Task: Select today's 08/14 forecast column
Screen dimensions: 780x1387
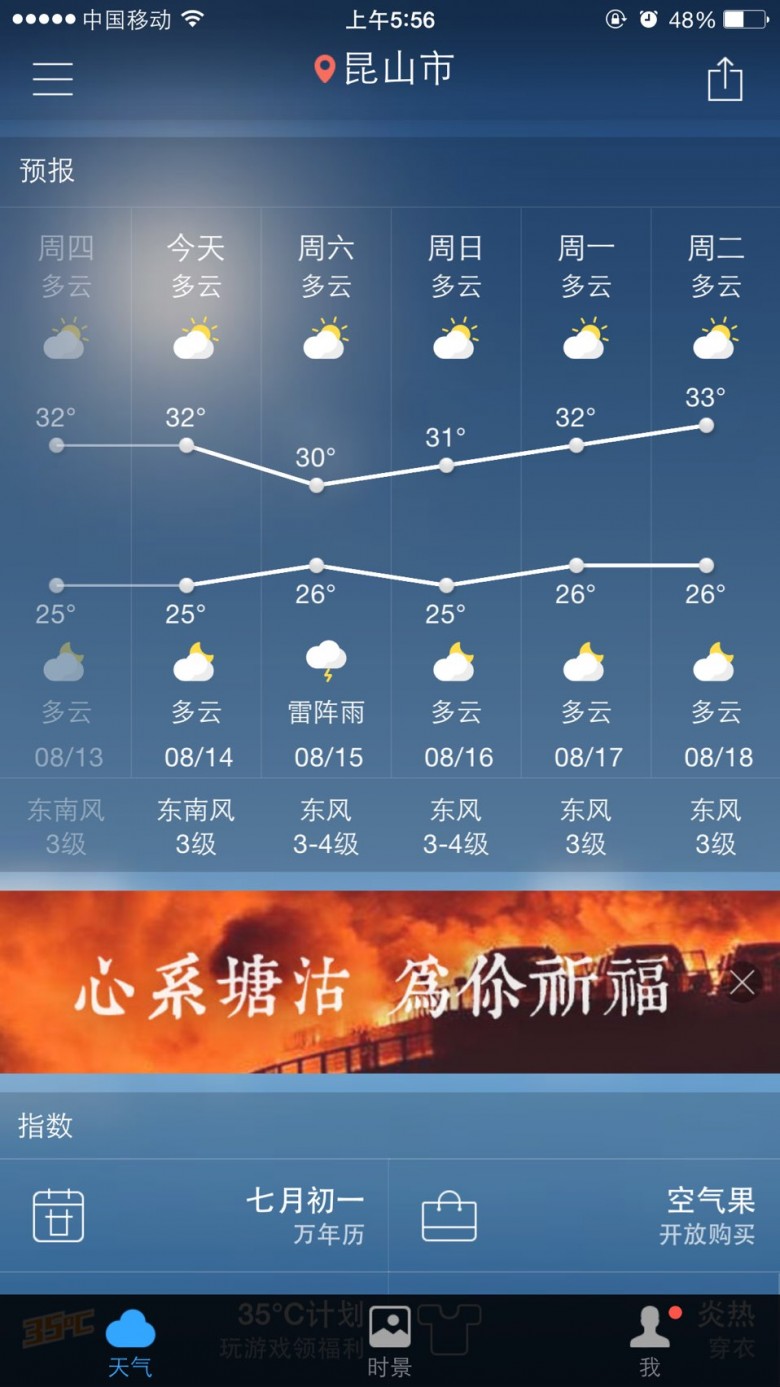Action: point(196,493)
